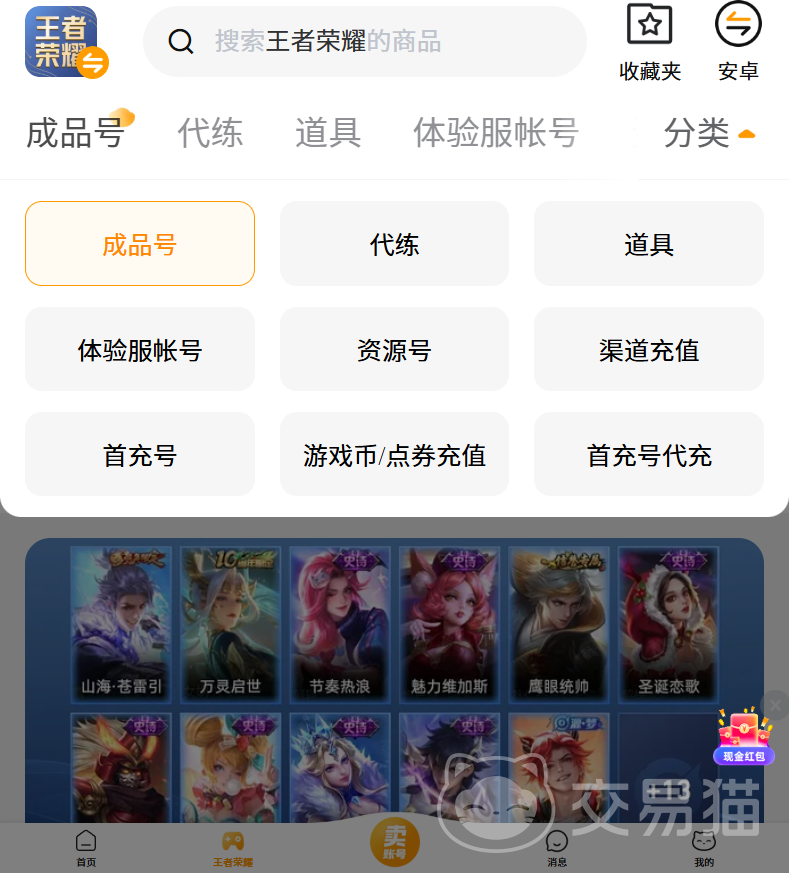The image size is (789, 873).
Task: Pick the 首充号 category
Action: click(x=140, y=455)
